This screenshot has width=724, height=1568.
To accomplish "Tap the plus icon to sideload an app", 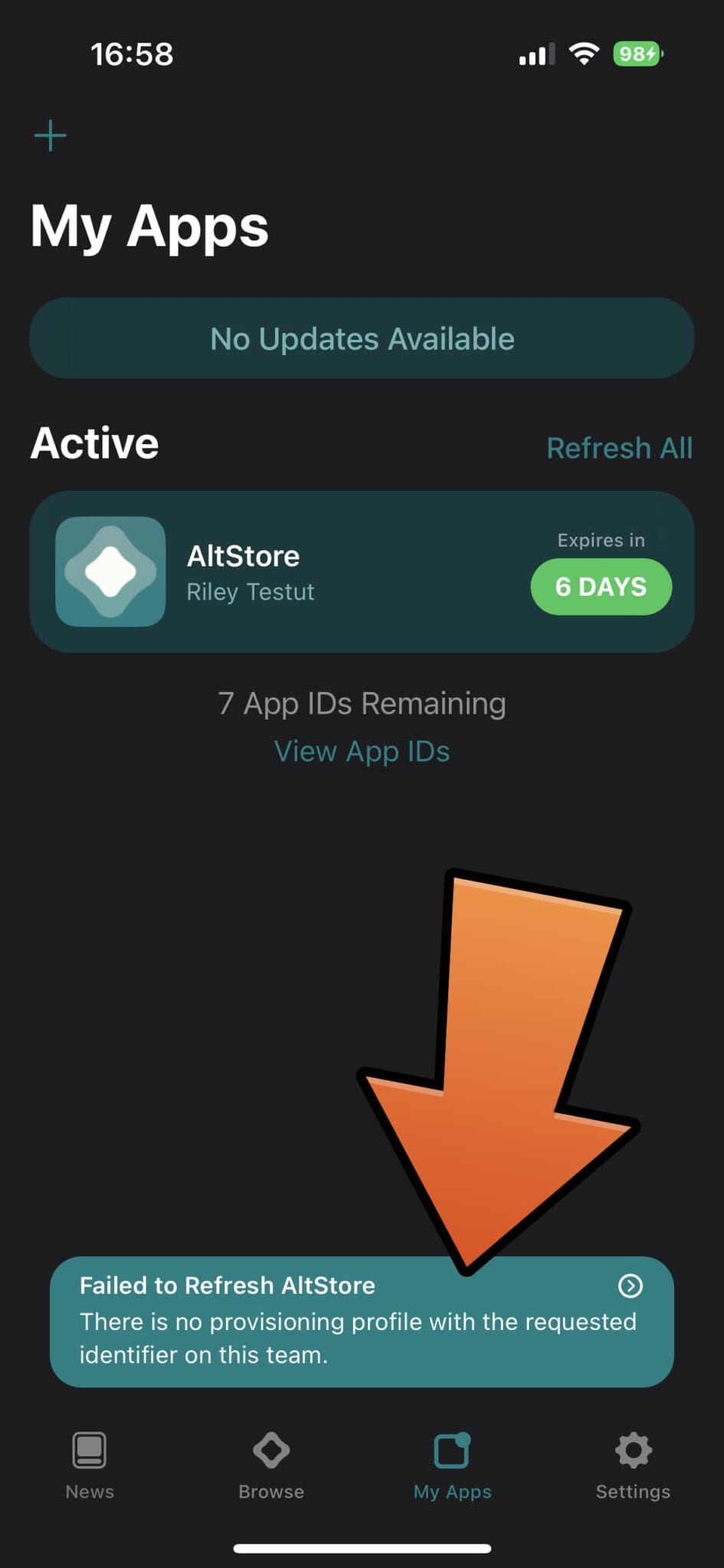I will [49, 135].
